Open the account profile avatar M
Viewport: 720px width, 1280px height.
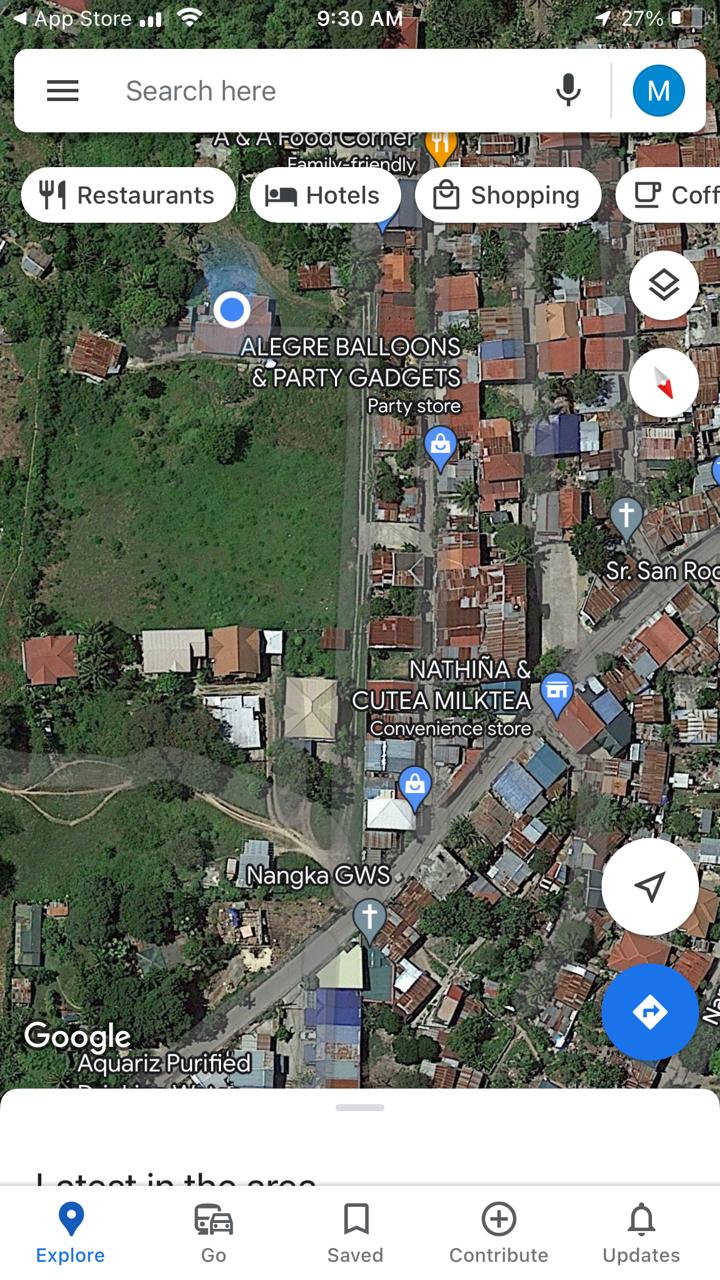click(658, 91)
